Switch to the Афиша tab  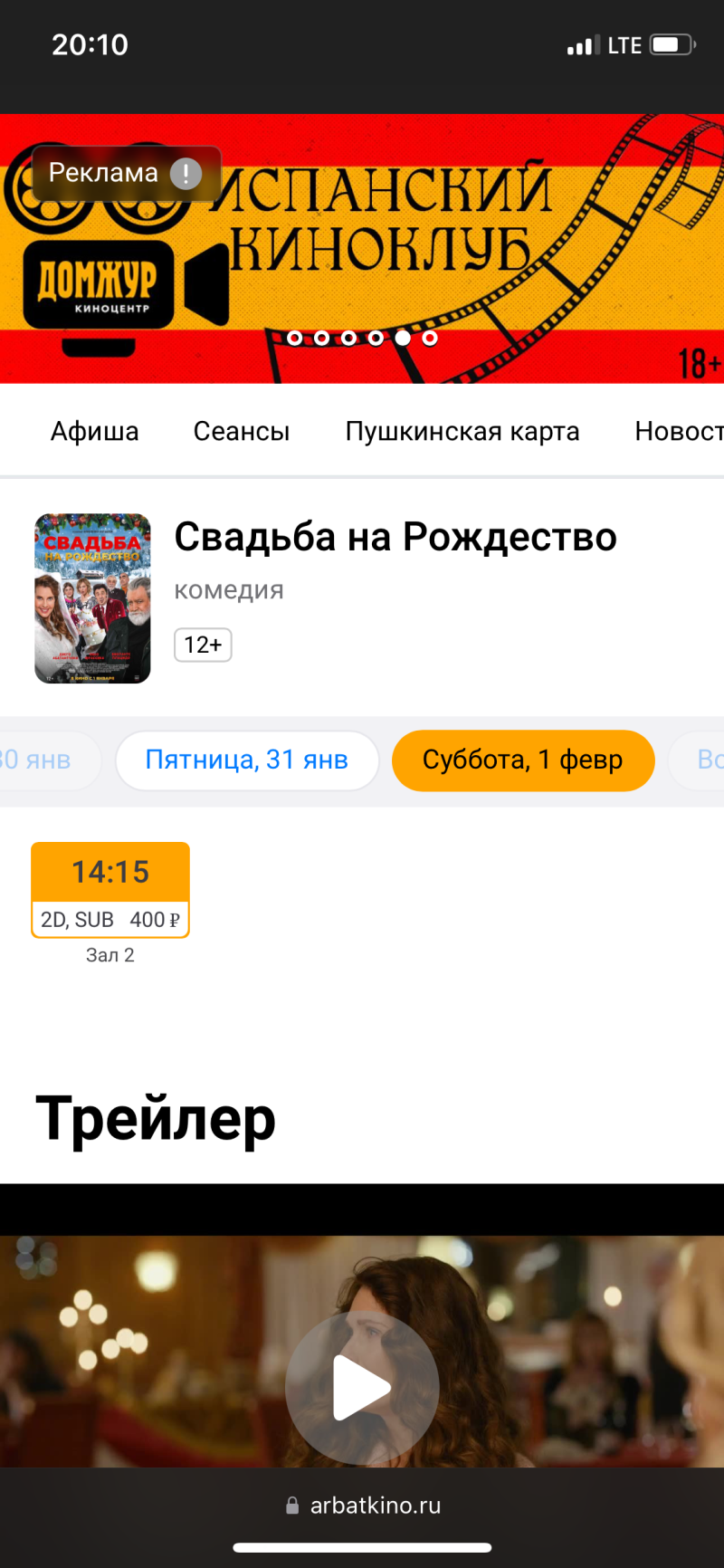tap(95, 432)
